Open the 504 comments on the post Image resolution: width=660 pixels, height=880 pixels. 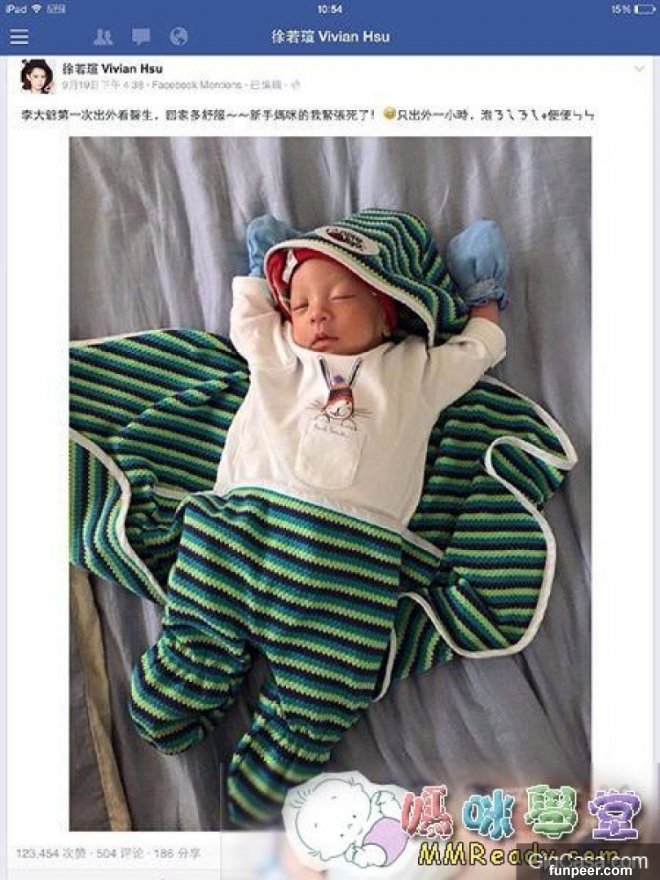point(121,853)
